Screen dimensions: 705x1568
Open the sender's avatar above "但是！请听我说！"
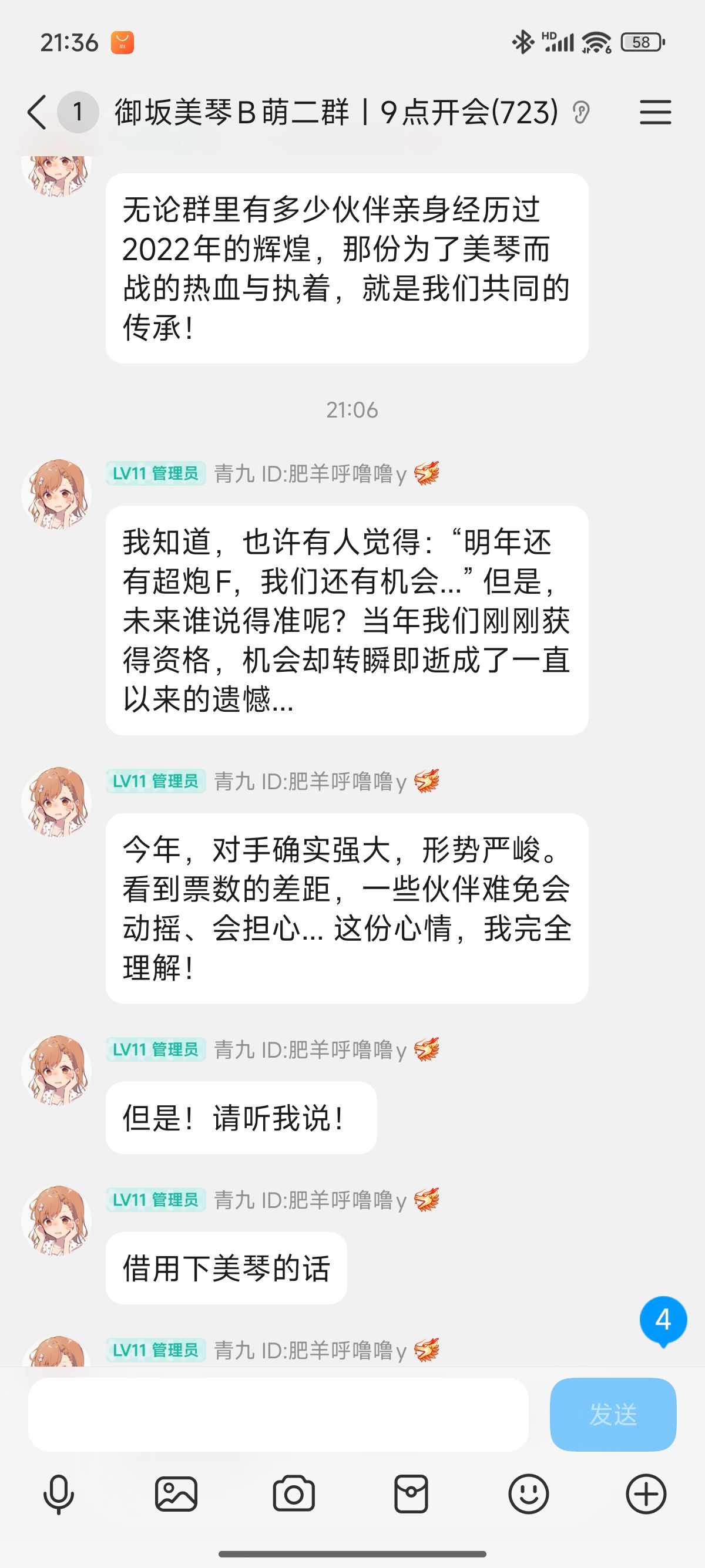coord(56,1071)
